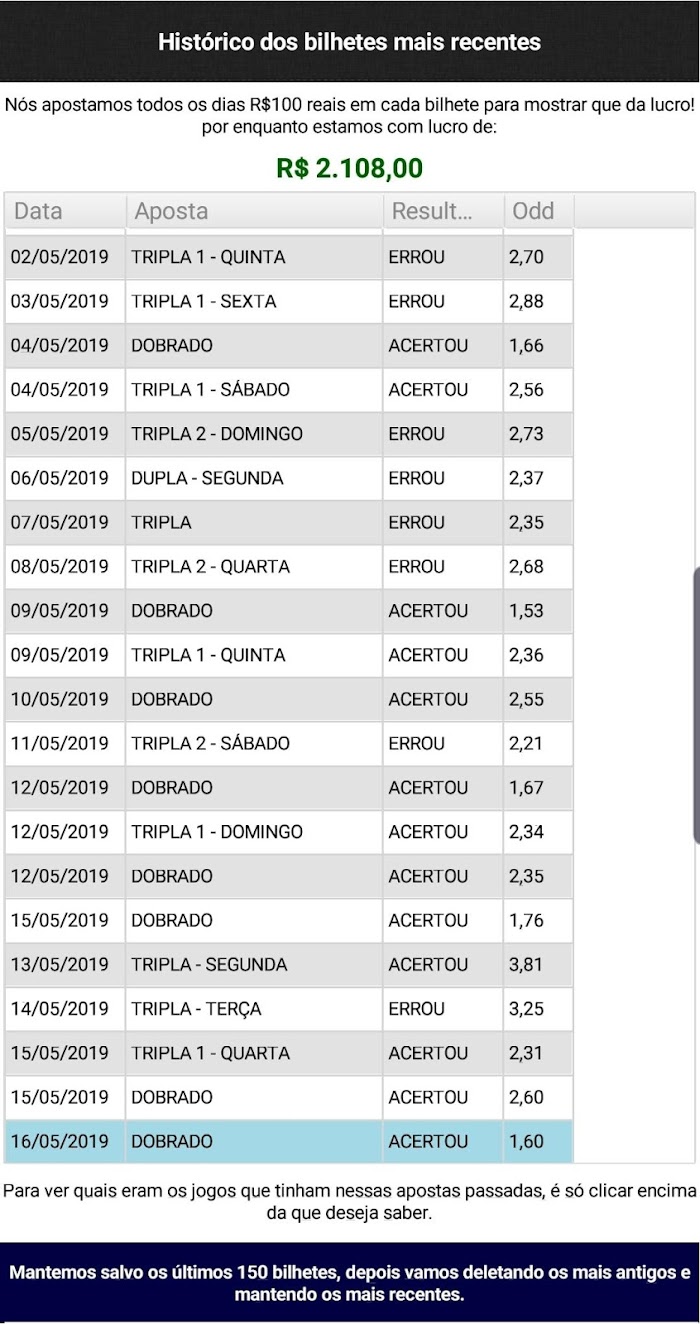Select the Tripla 2 - Quarta row
700x1324 pixels.
pos(289,566)
